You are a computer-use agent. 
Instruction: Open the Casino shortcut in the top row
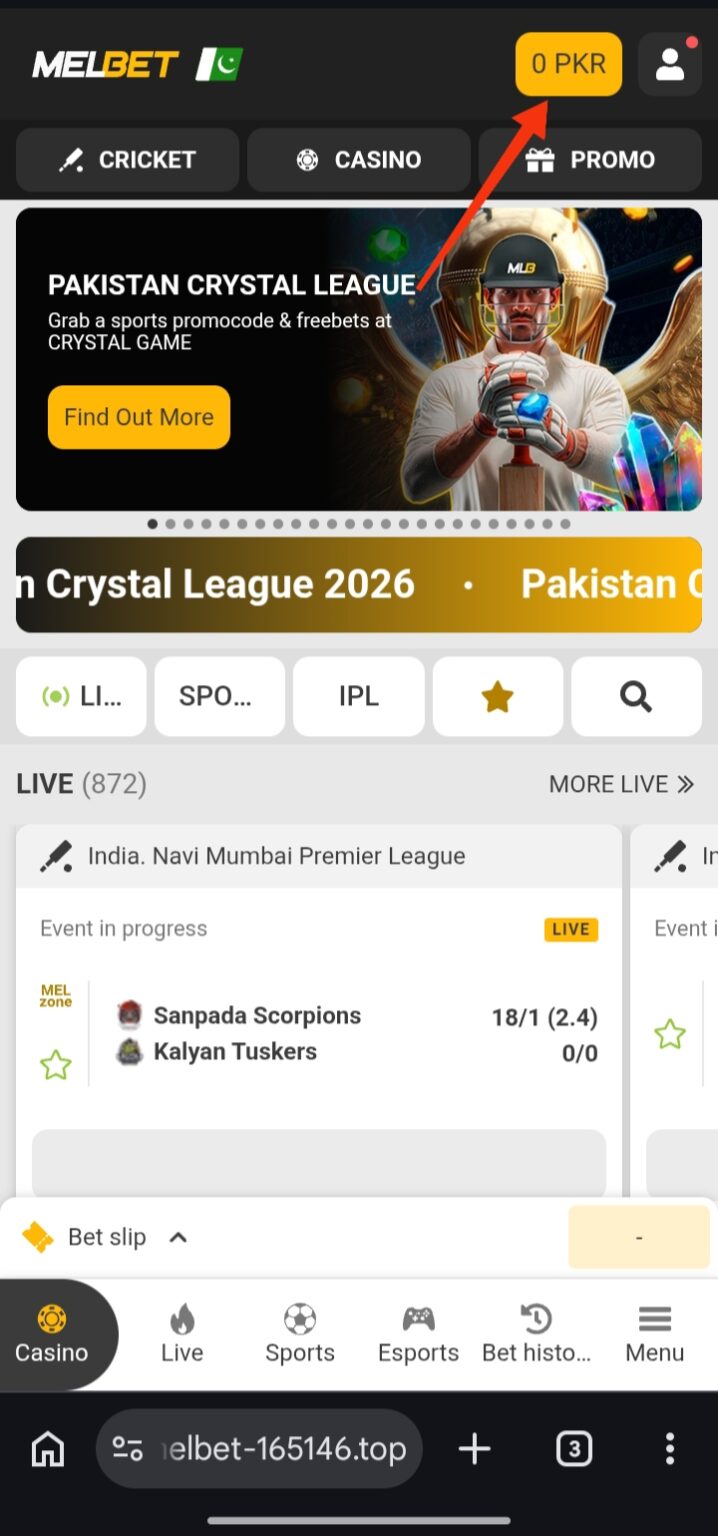[358, 160]
